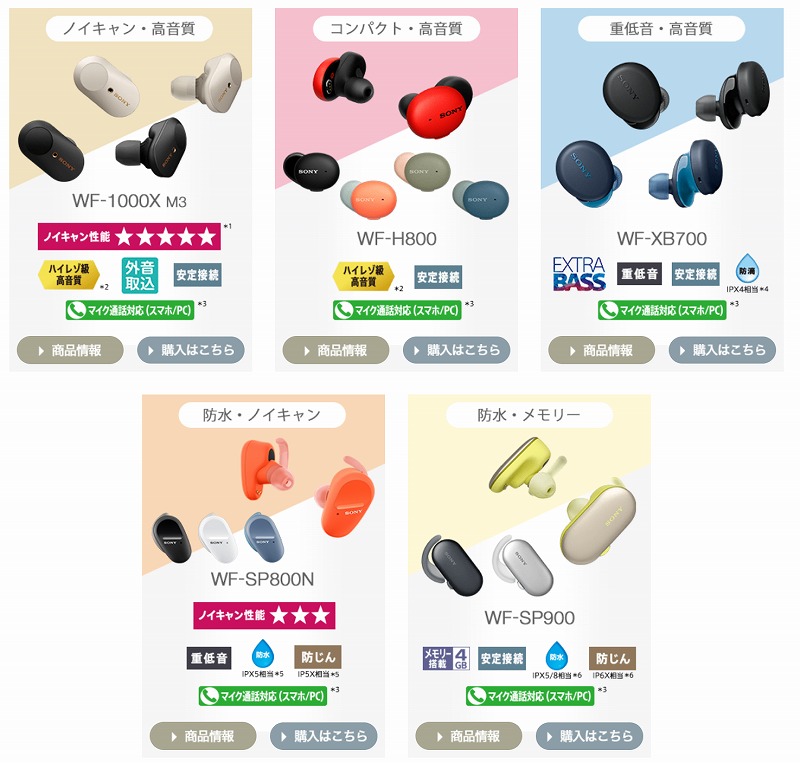Buy the WF-XB700 via 購入はこちら

coord(722,350)
